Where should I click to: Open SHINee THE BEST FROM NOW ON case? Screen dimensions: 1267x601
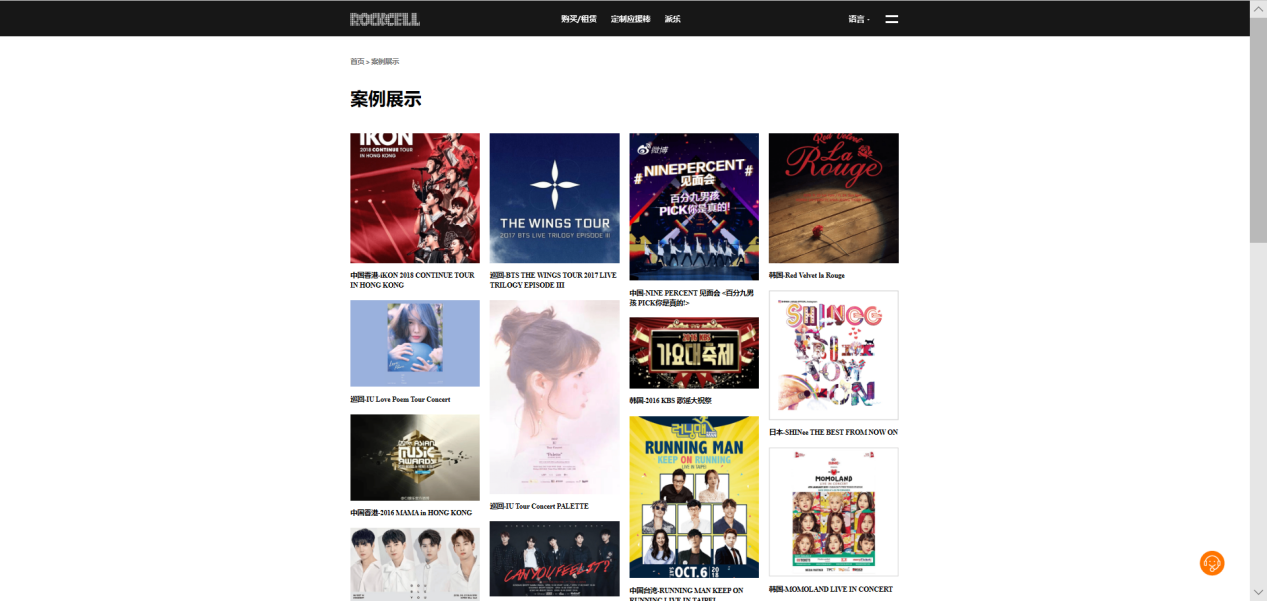click(833, 355)
